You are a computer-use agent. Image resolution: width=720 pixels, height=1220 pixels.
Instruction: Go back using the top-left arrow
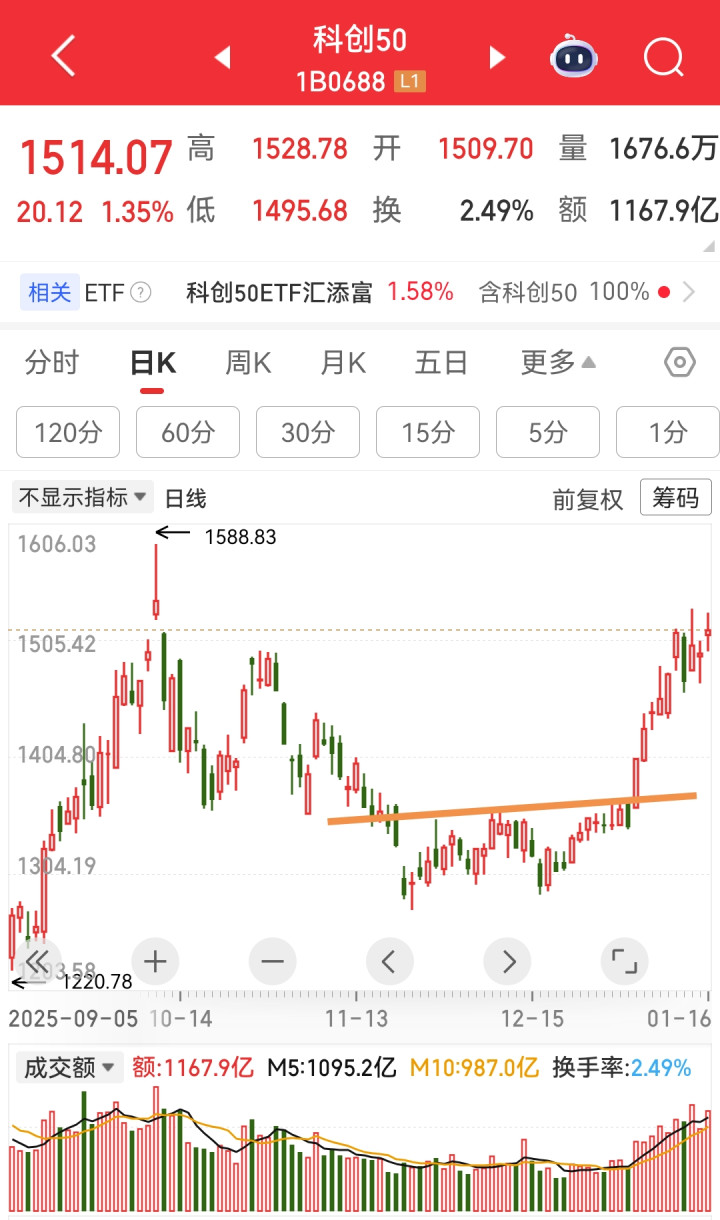[63, 56]
